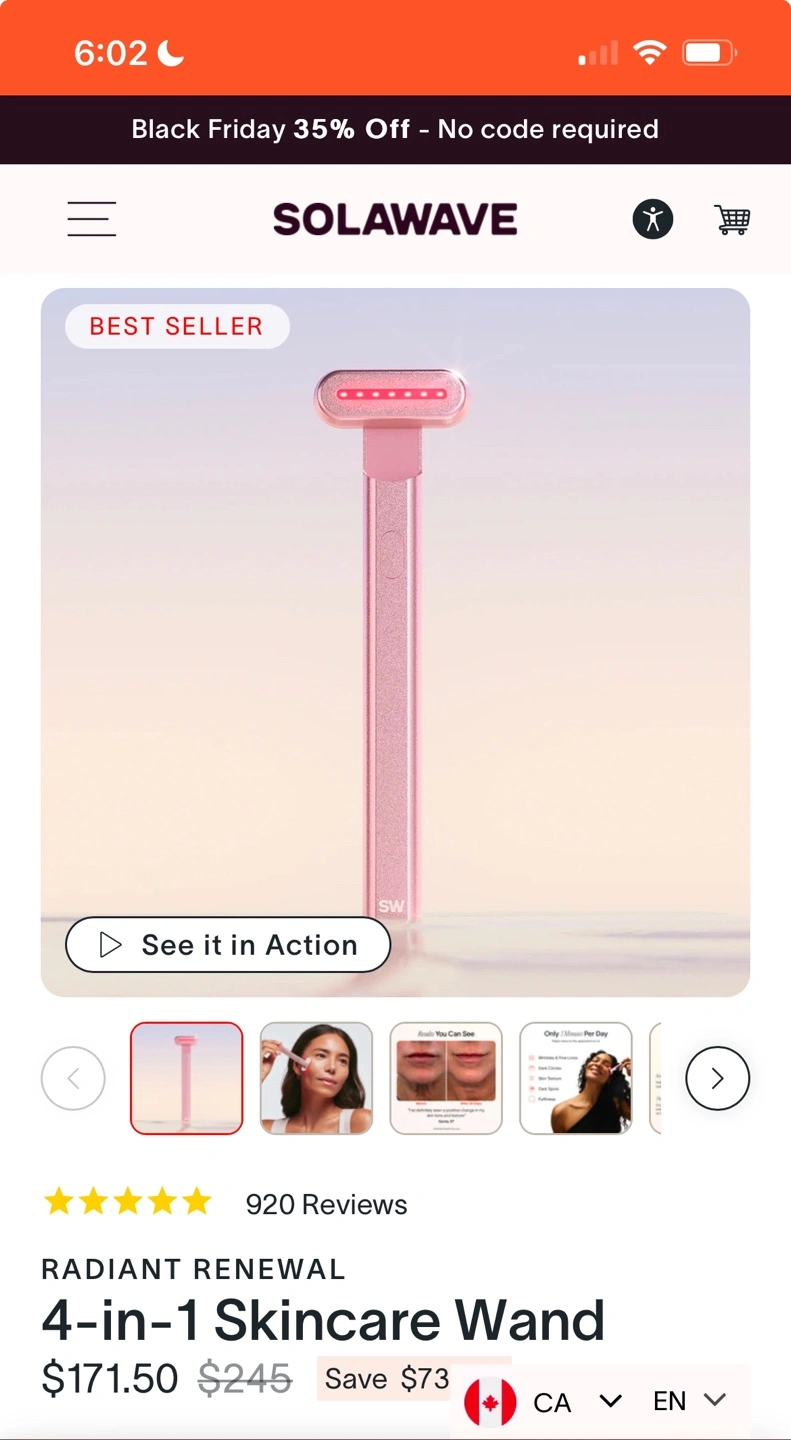Screen dimensions: 791x1440
Task: Show next product thumbnails with right arrow
Action: pos(717,1078)
